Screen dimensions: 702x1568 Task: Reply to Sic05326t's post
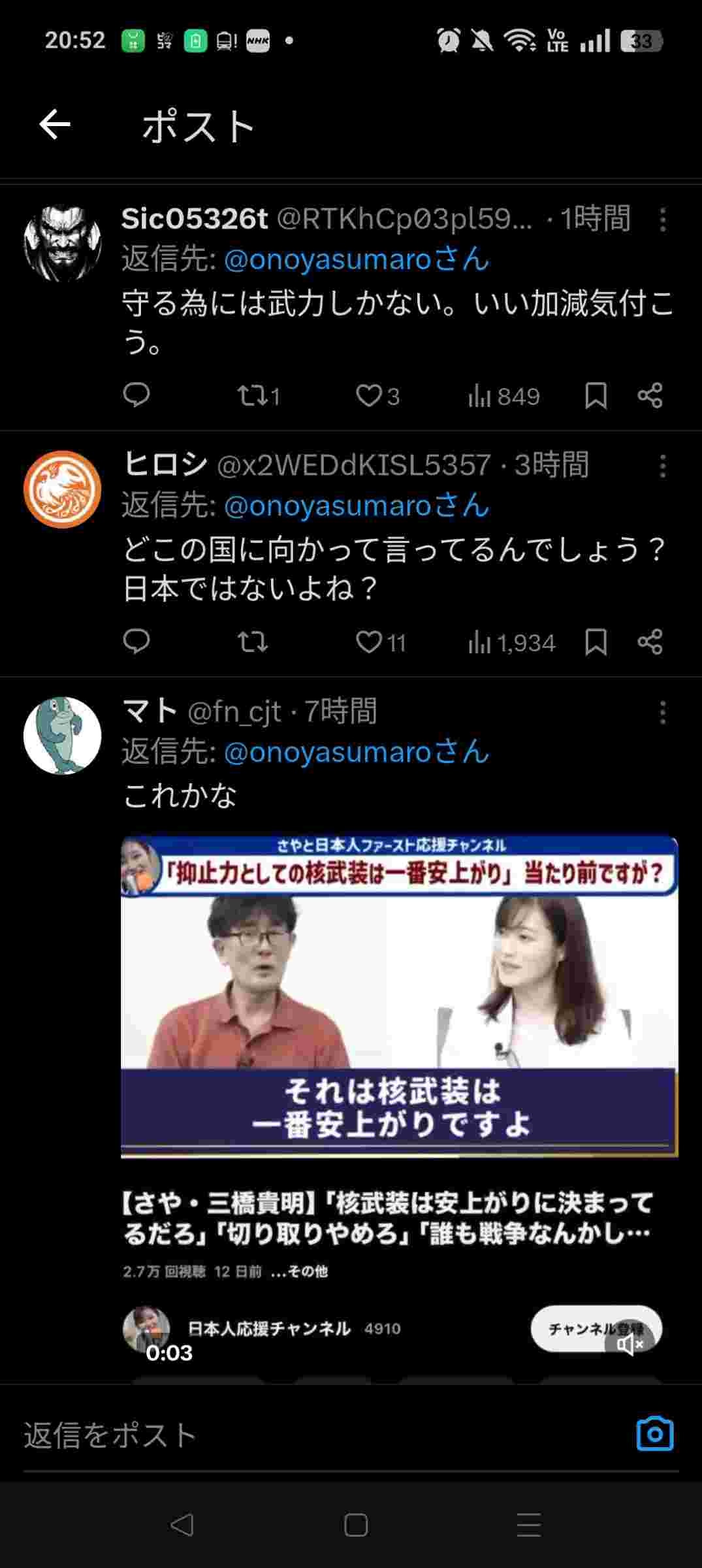[136, 395]
